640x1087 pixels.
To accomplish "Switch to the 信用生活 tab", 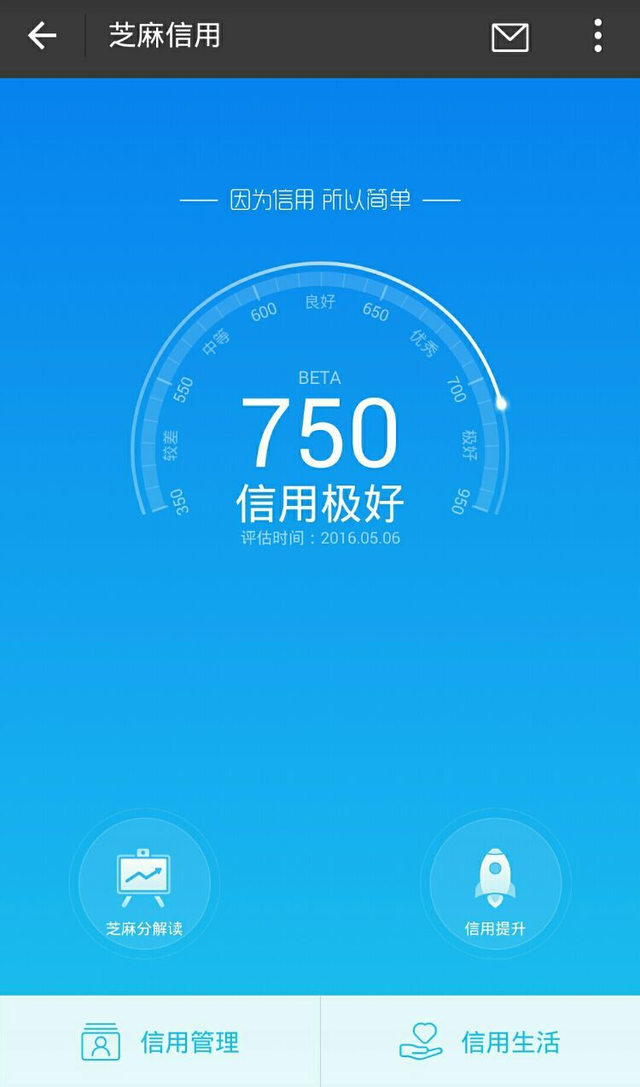I will [481, 1041].
